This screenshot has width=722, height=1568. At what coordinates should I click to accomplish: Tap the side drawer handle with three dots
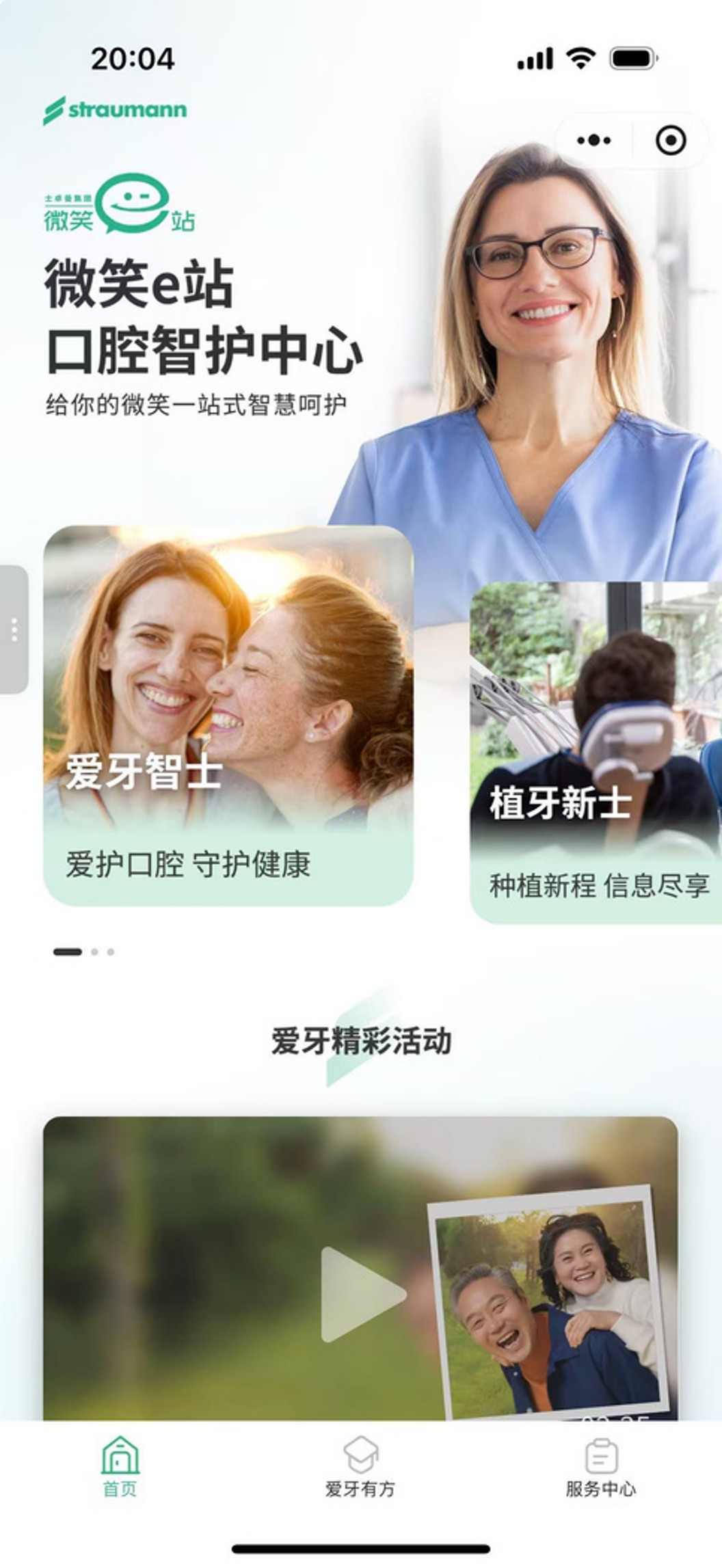click(14, 630)
